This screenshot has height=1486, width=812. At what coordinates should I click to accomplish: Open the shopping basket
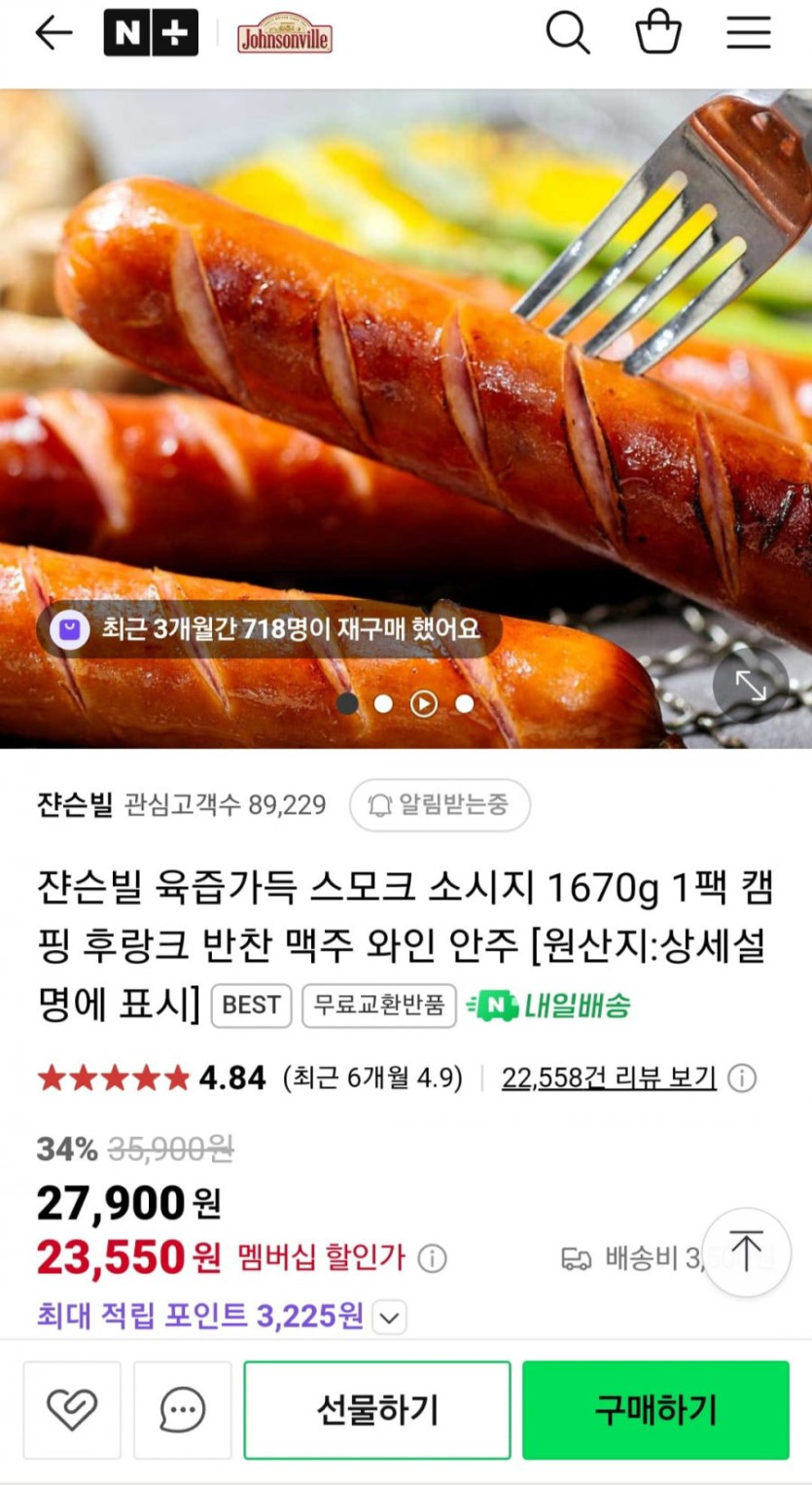point(658,32)
